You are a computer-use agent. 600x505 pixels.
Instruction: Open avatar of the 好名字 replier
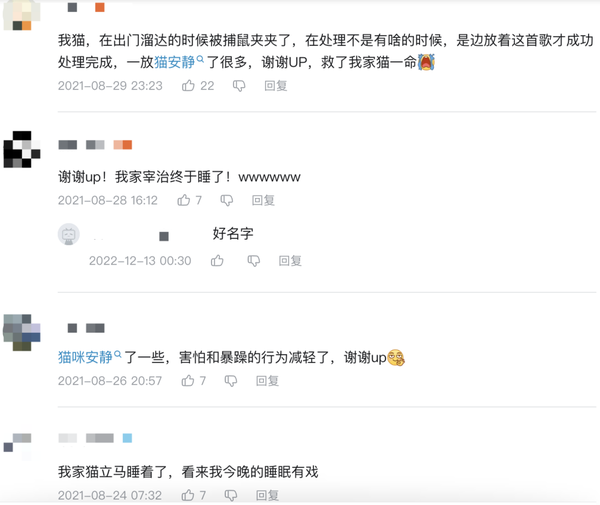click(68, 235)
